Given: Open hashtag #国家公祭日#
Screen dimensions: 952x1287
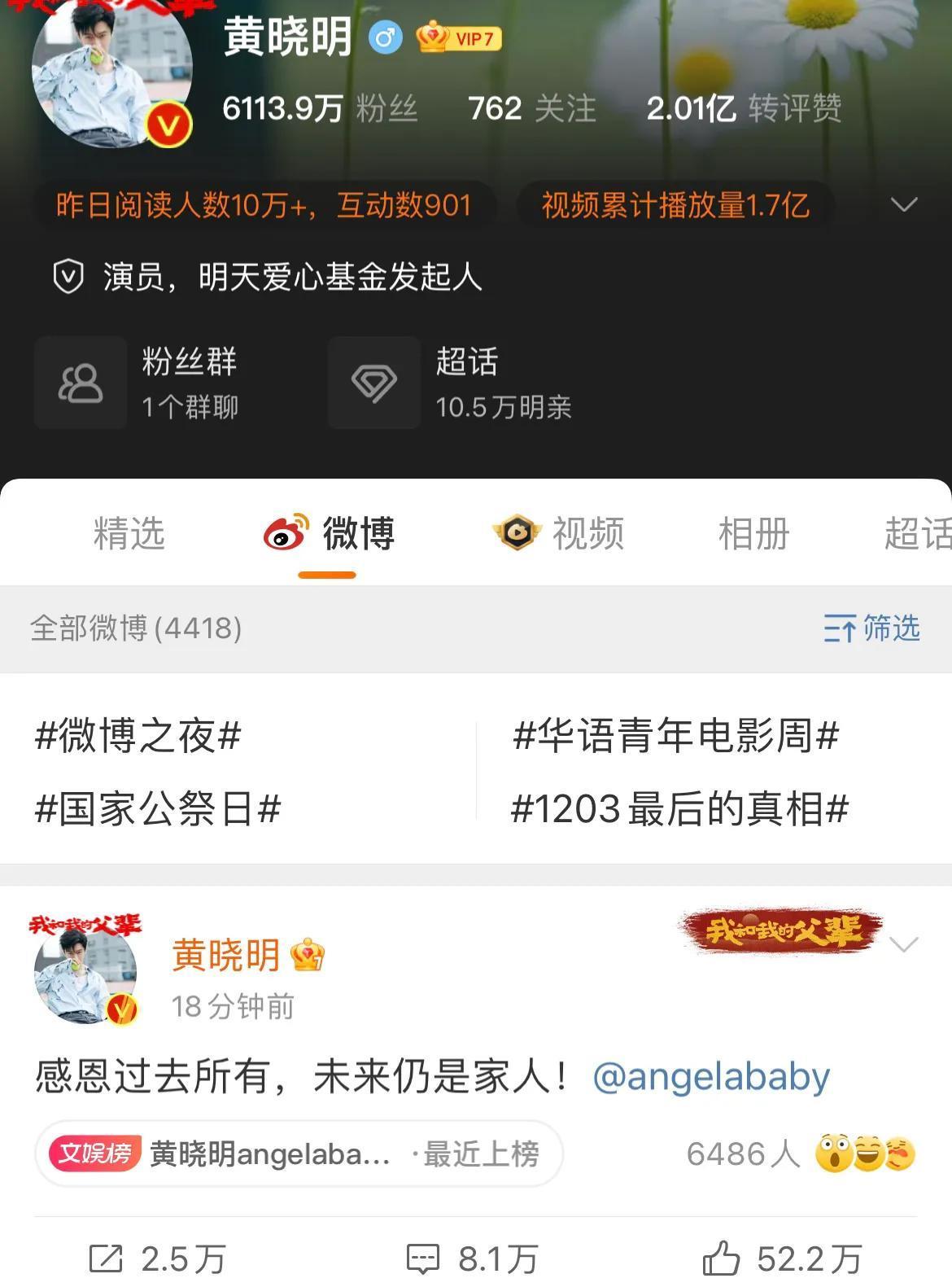Looking at the screenshot, I should point(158,809).
